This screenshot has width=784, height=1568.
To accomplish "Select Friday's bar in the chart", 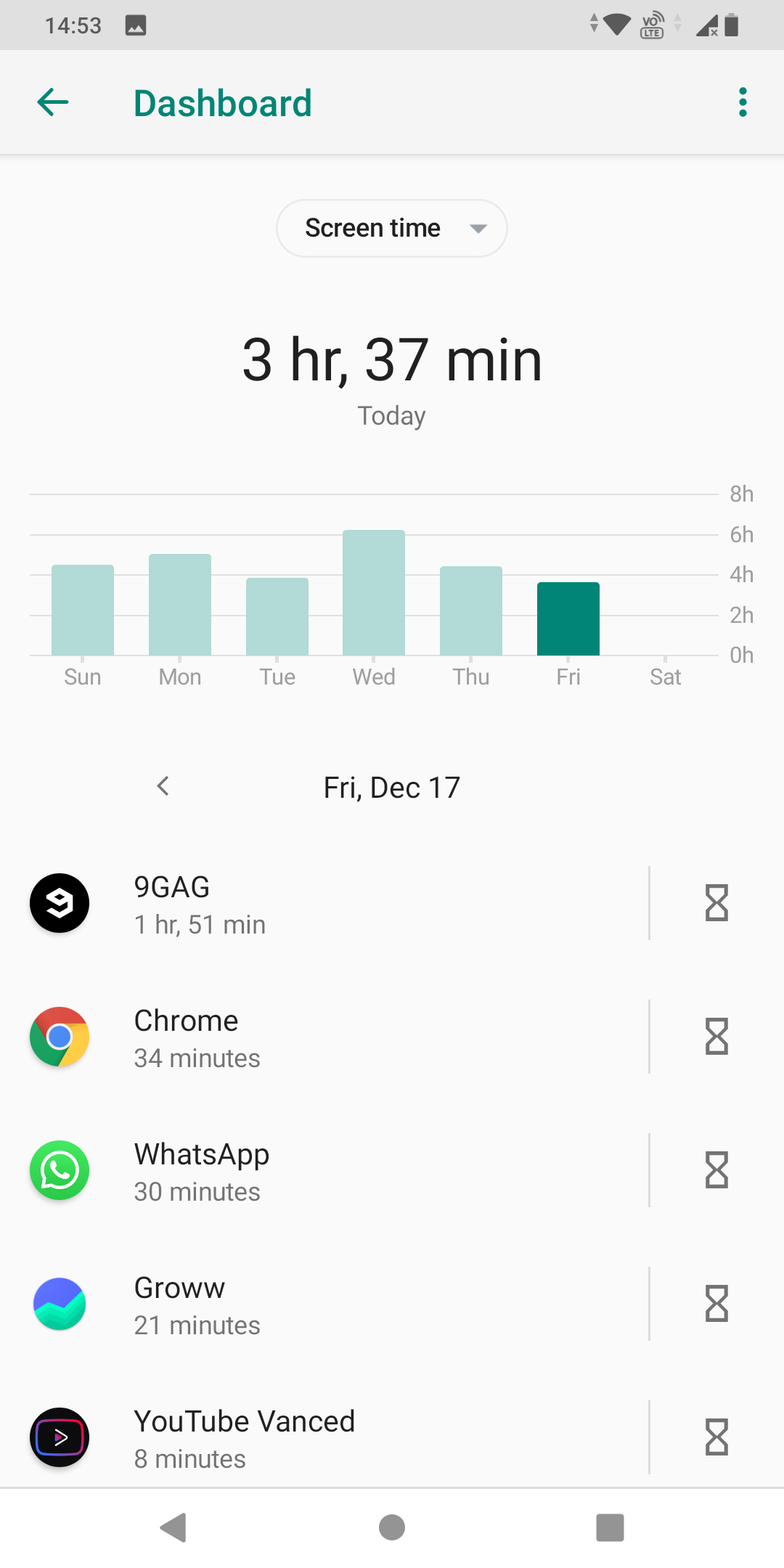I will 568,618.
